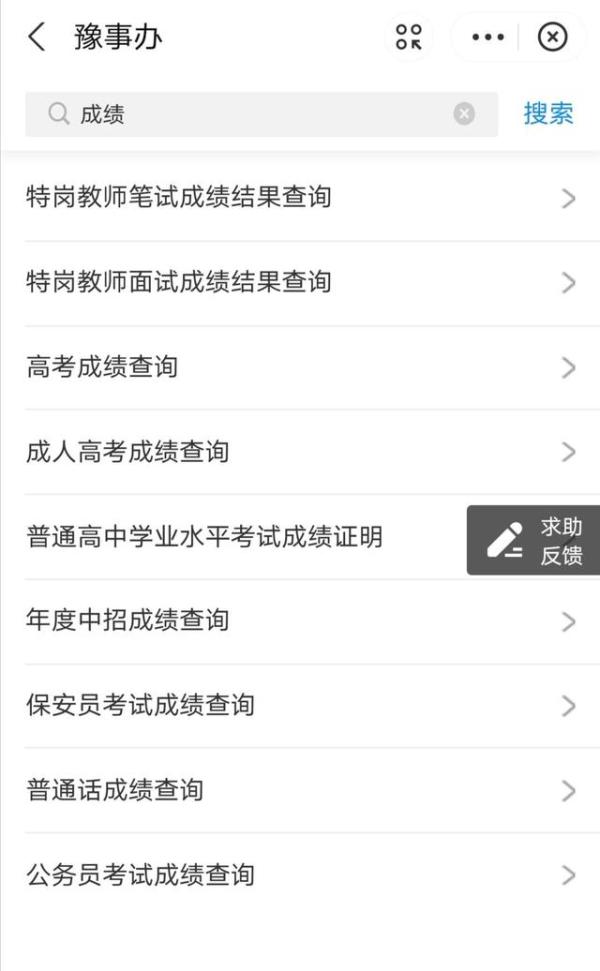The height and width of the screenshot is (971, 600).
Task: Close the 豫事办 mini program
Action: (552, 37)
